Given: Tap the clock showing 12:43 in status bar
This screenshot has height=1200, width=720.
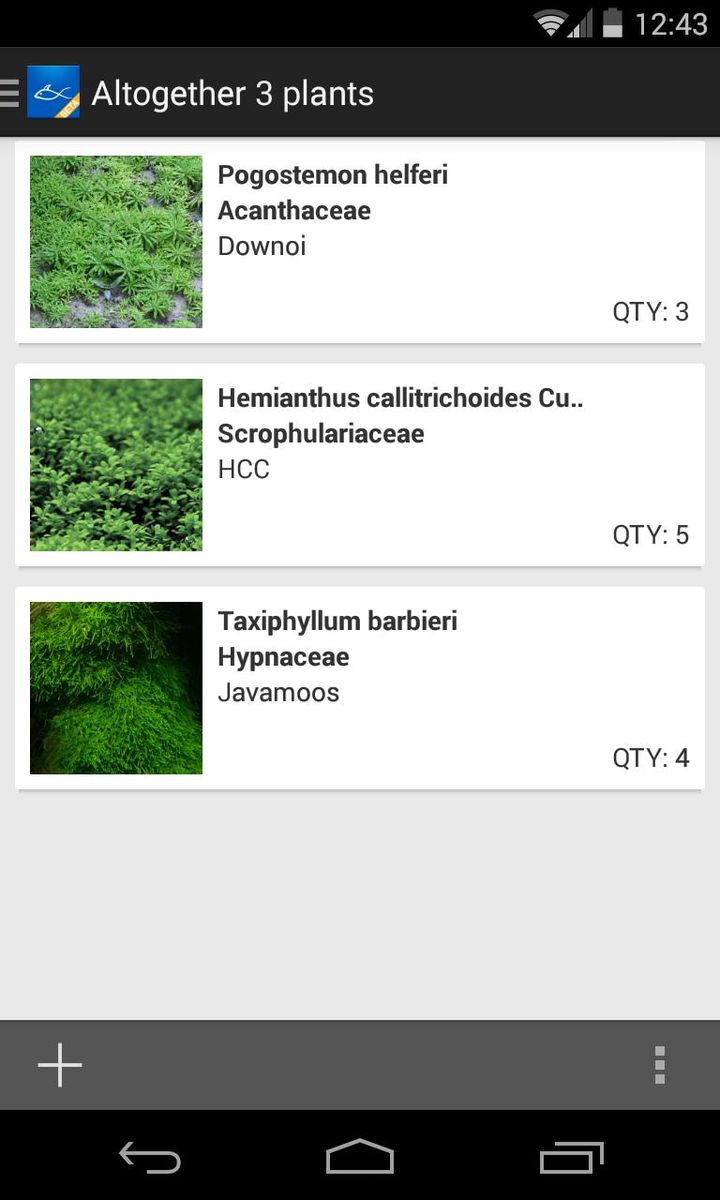Looking at the screenshot, I should tap(667, 23).
